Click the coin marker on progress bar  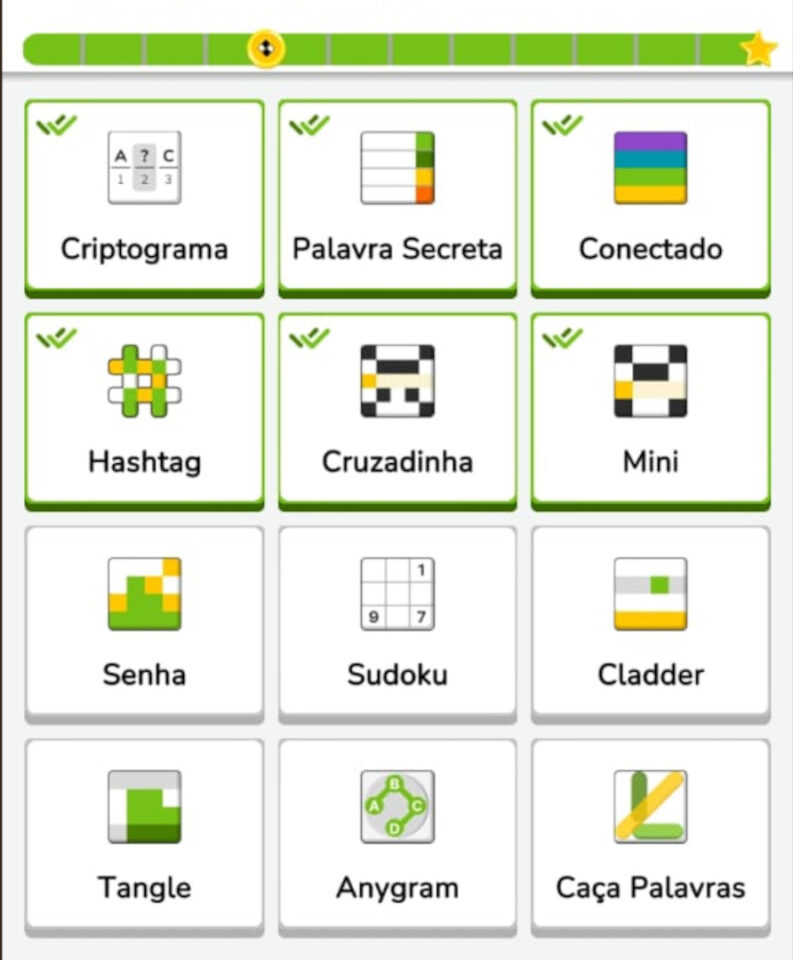coord(265,47)
